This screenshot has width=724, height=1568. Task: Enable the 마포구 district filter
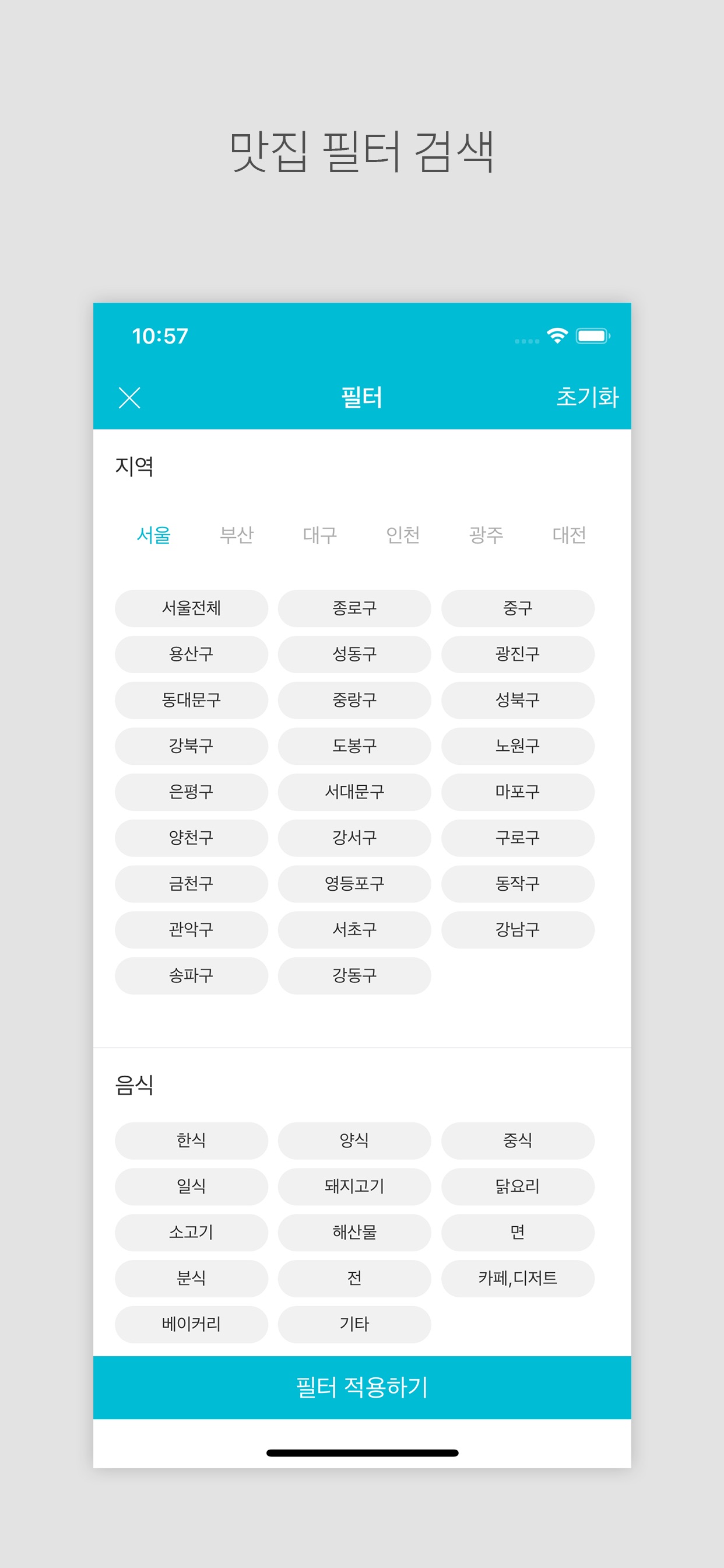tap(518, 792)
